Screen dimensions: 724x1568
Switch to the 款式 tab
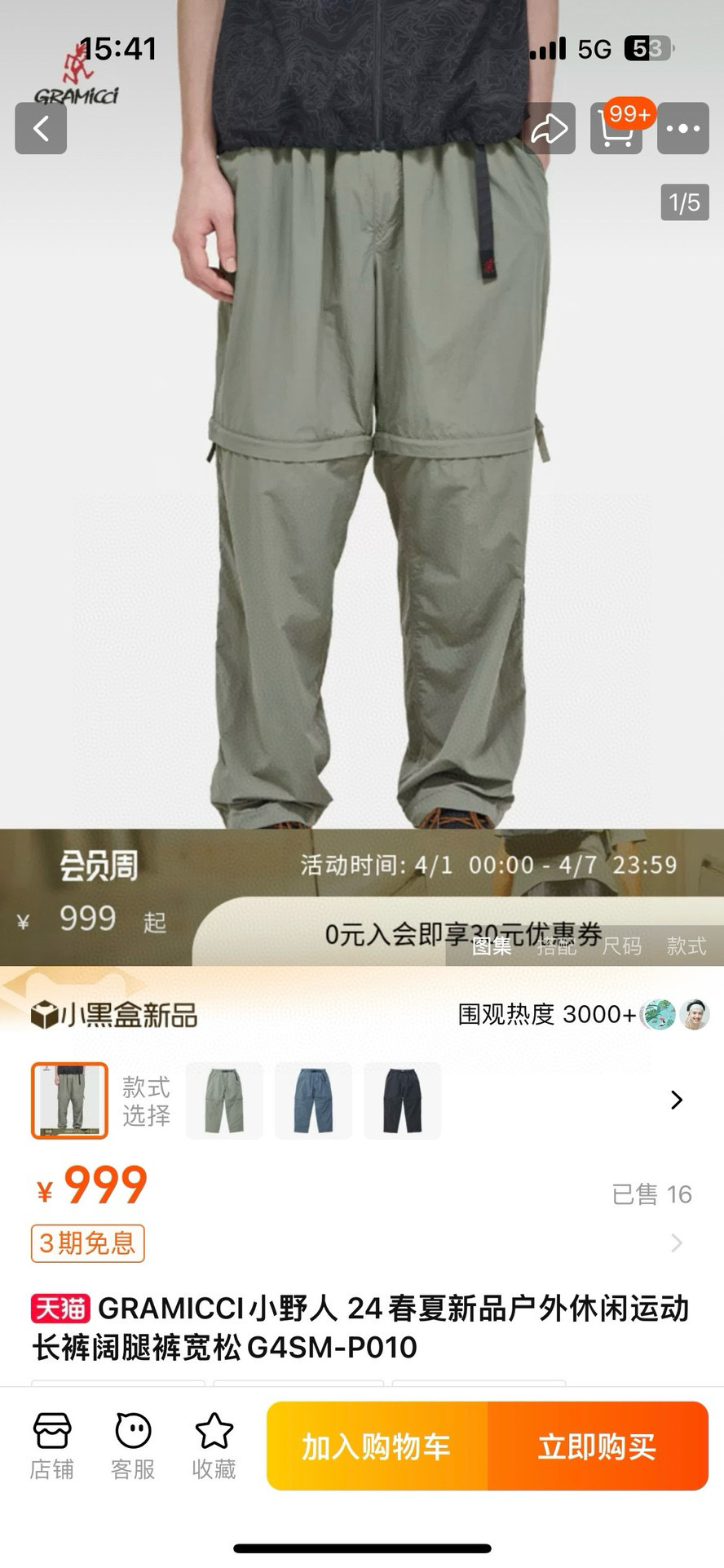click(686, 946)
